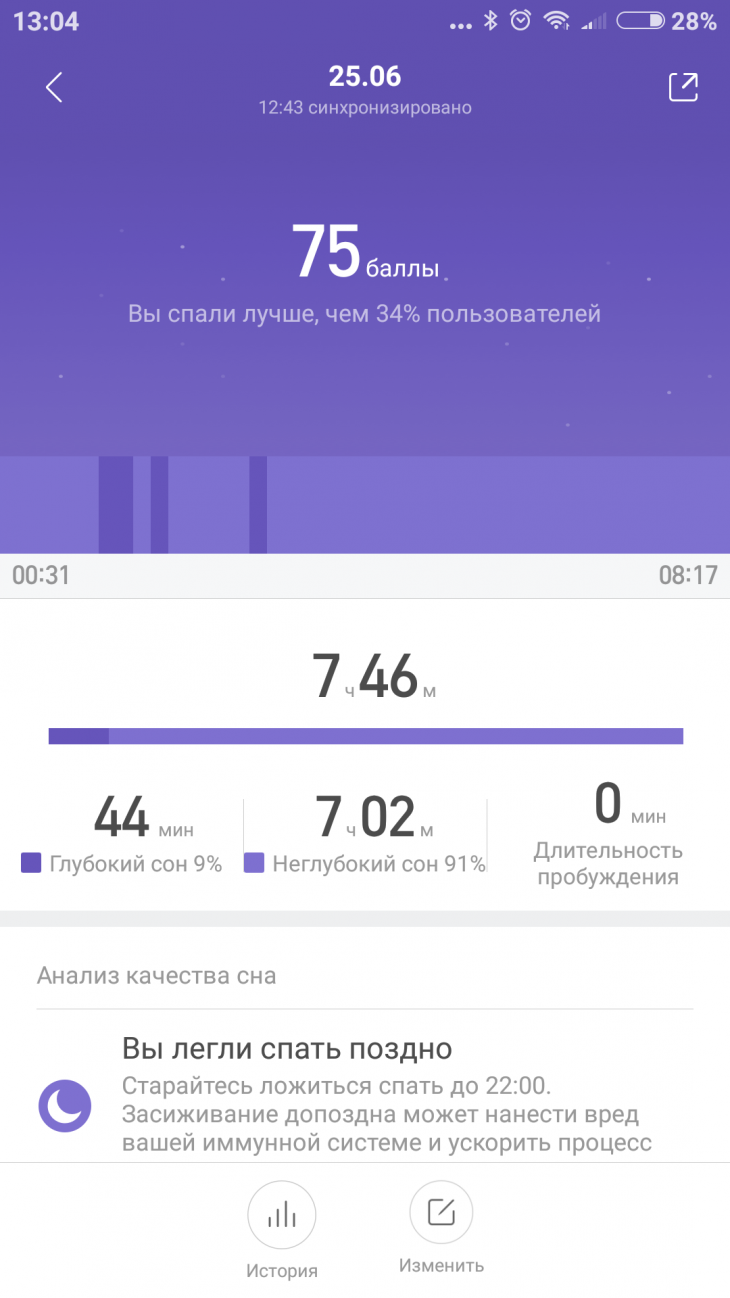Screen dimensions: 730x1298
Task: Tap Изменить to edit sleep data
Action: click(x=441, y=1213)
